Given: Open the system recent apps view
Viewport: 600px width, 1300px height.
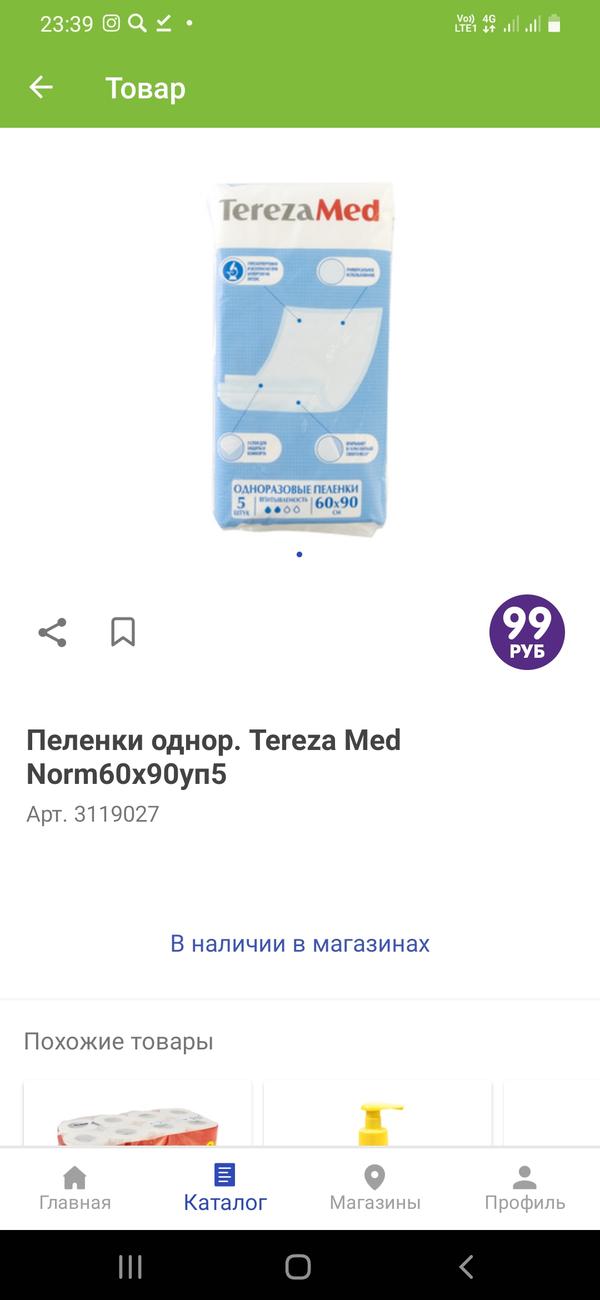Looking at the screenshot, I should pyautogui.click(x=130, y=1267).
